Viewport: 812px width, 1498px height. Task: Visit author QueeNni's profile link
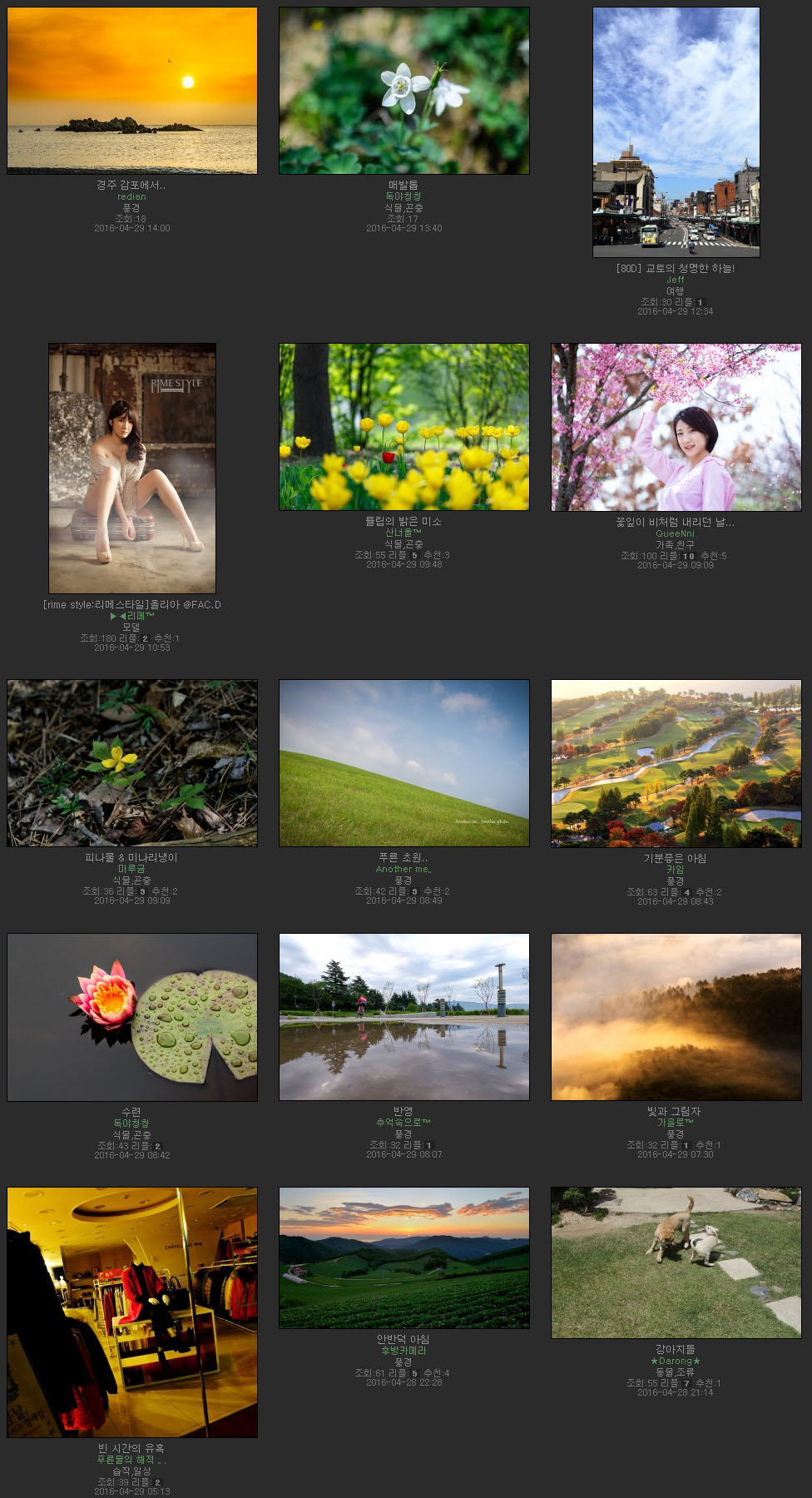675,533
